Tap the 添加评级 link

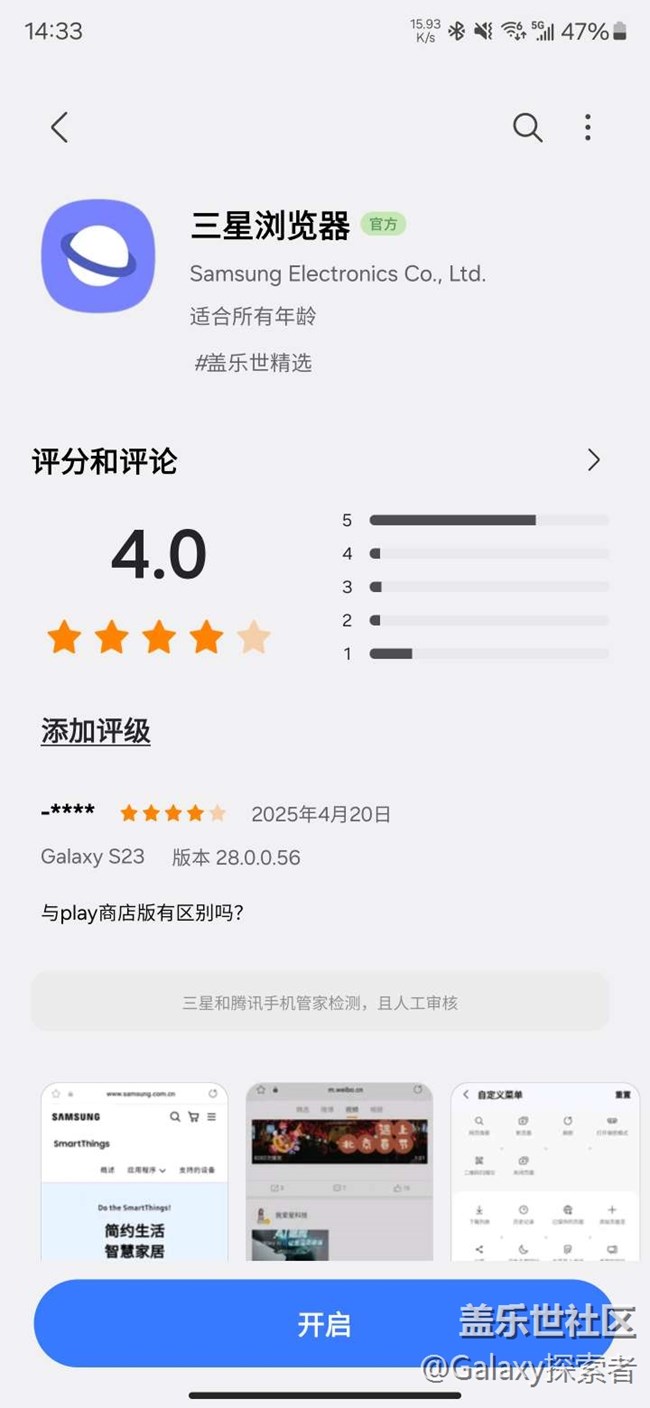point(96,731)
